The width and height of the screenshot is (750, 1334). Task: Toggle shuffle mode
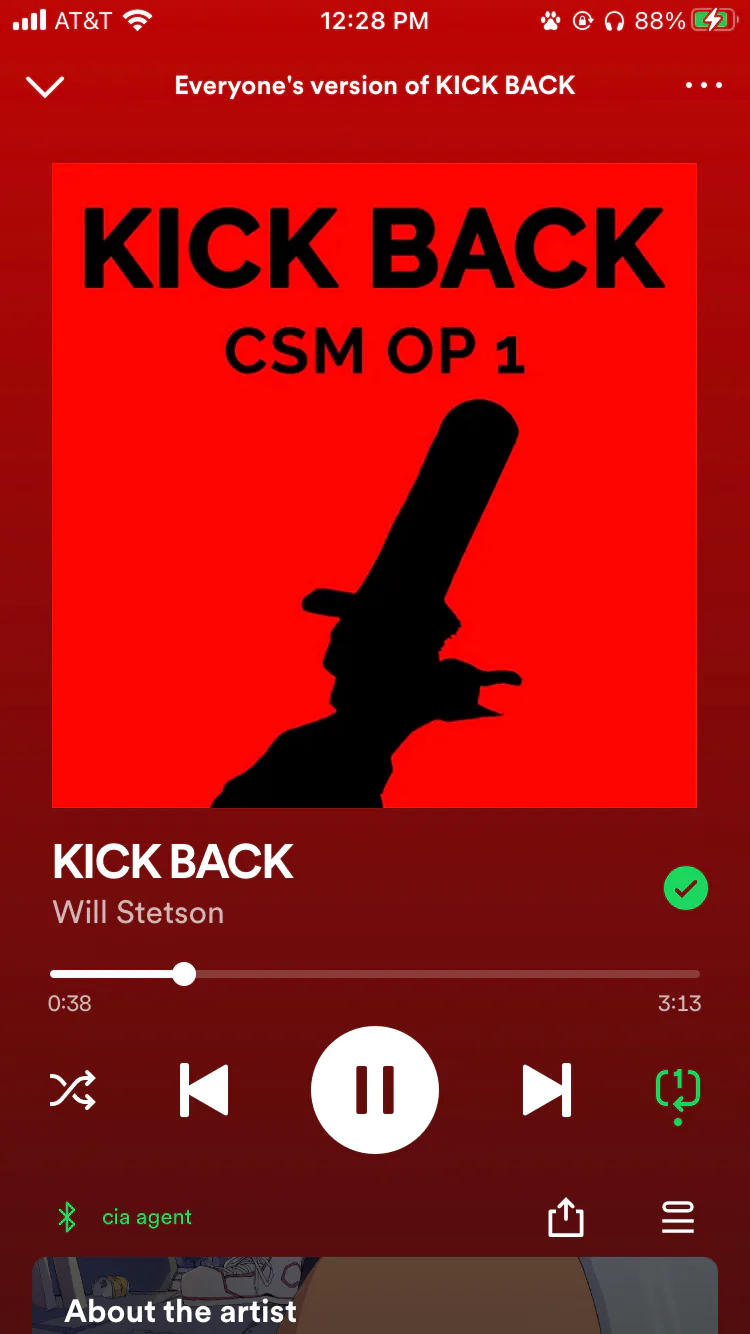click(x=73, y=1089)
